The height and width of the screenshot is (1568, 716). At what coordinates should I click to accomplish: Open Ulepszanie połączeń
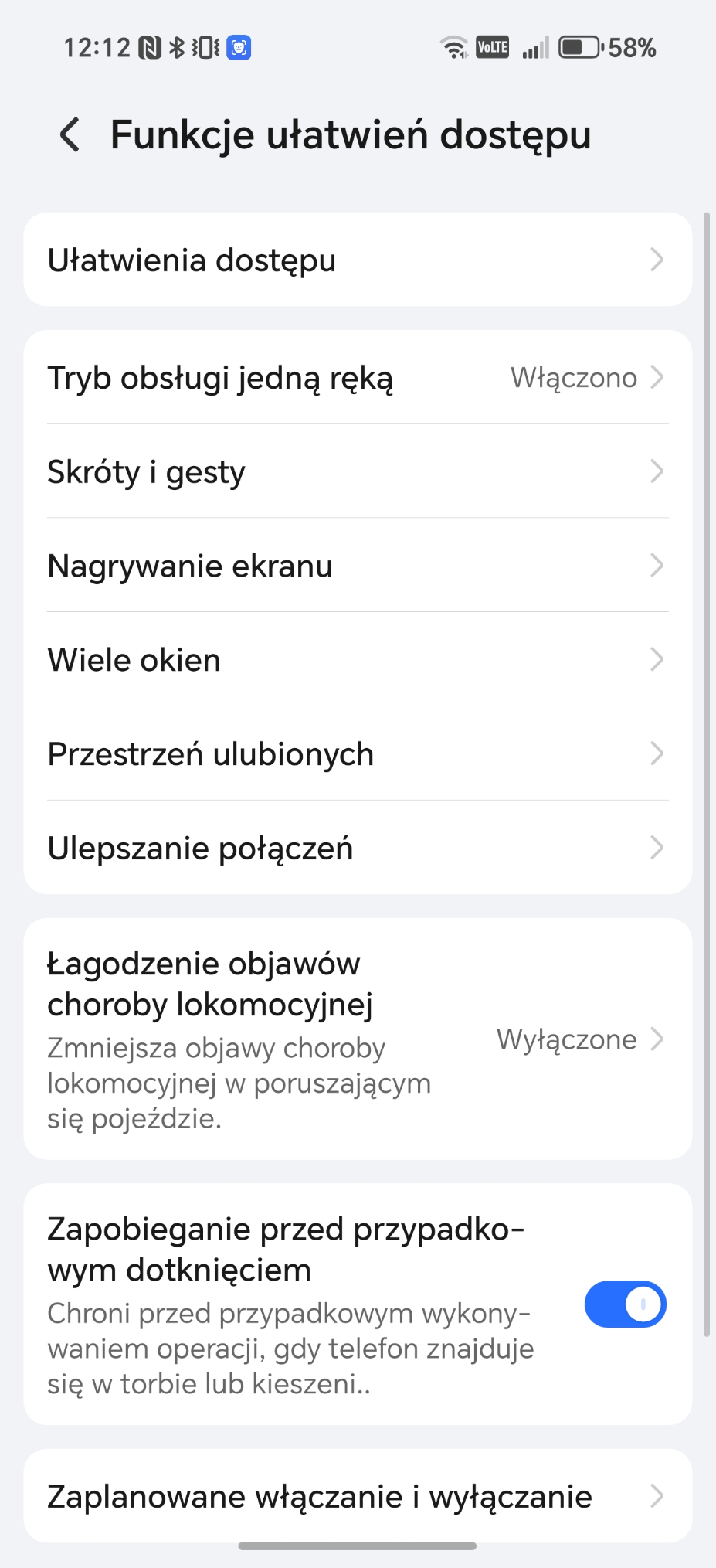pos(357,848)
